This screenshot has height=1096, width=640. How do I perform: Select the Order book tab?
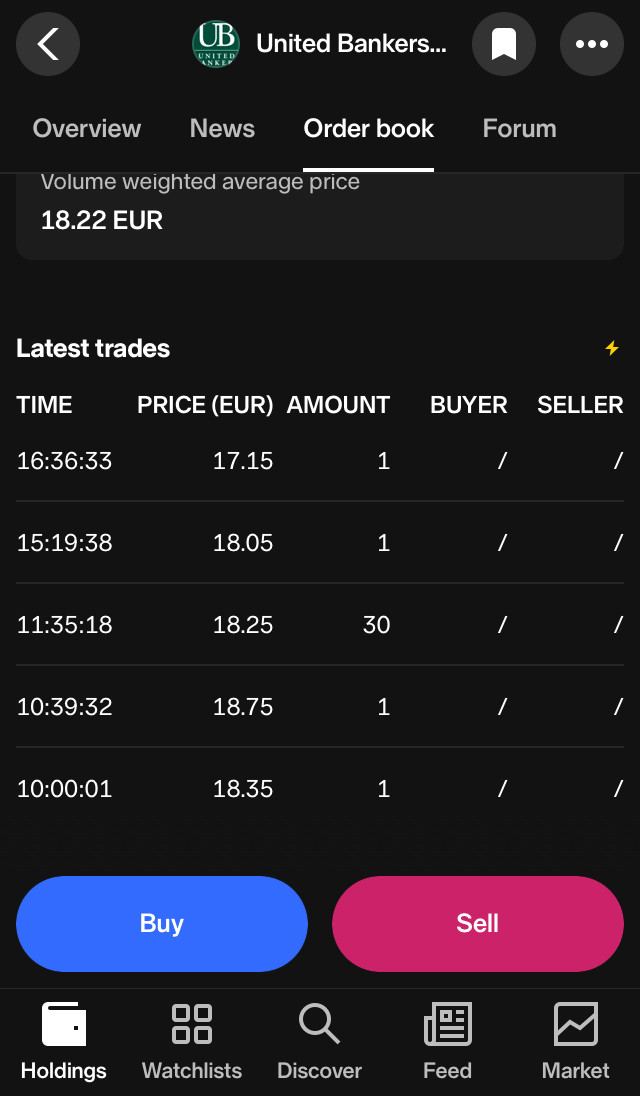(x=368, y=129)
